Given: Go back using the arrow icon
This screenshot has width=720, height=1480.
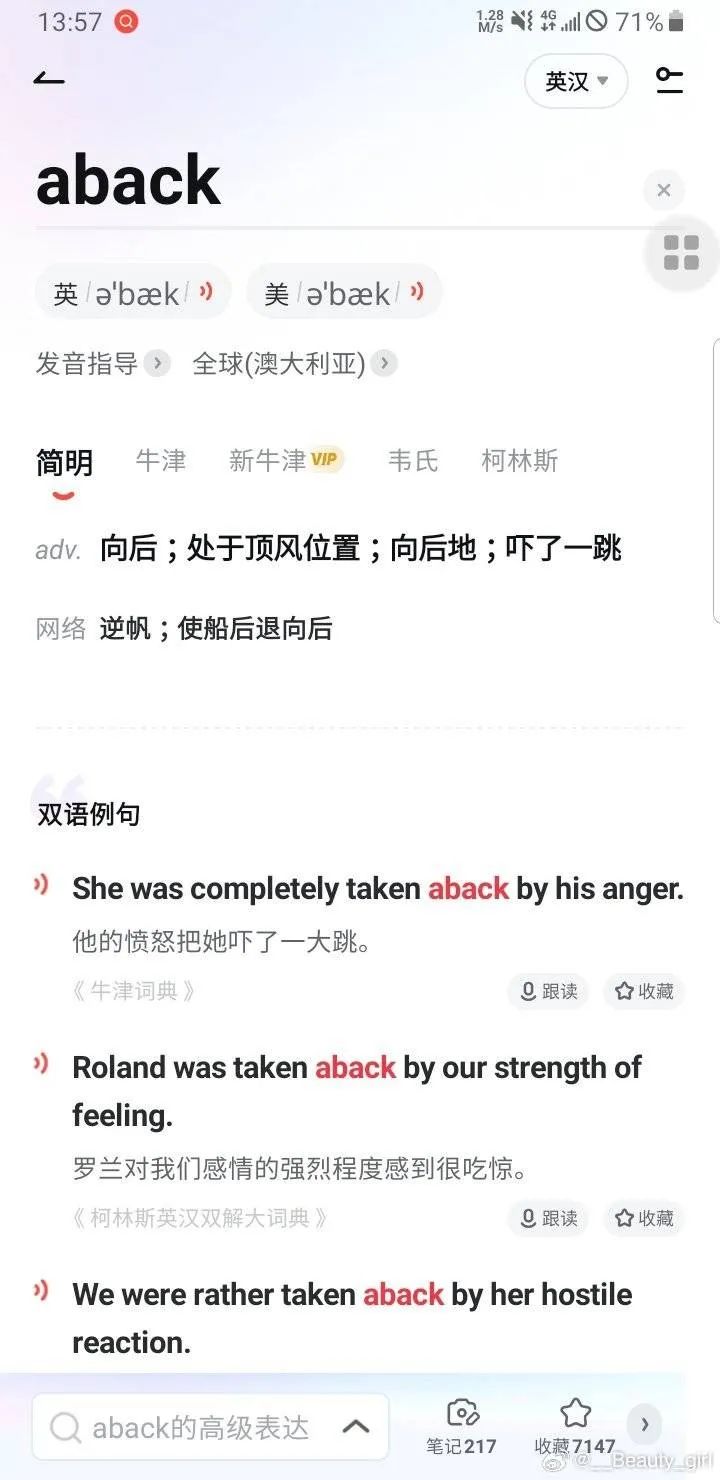Looking at the screenshot, I should pyautogui.click(x=49, y=79).
